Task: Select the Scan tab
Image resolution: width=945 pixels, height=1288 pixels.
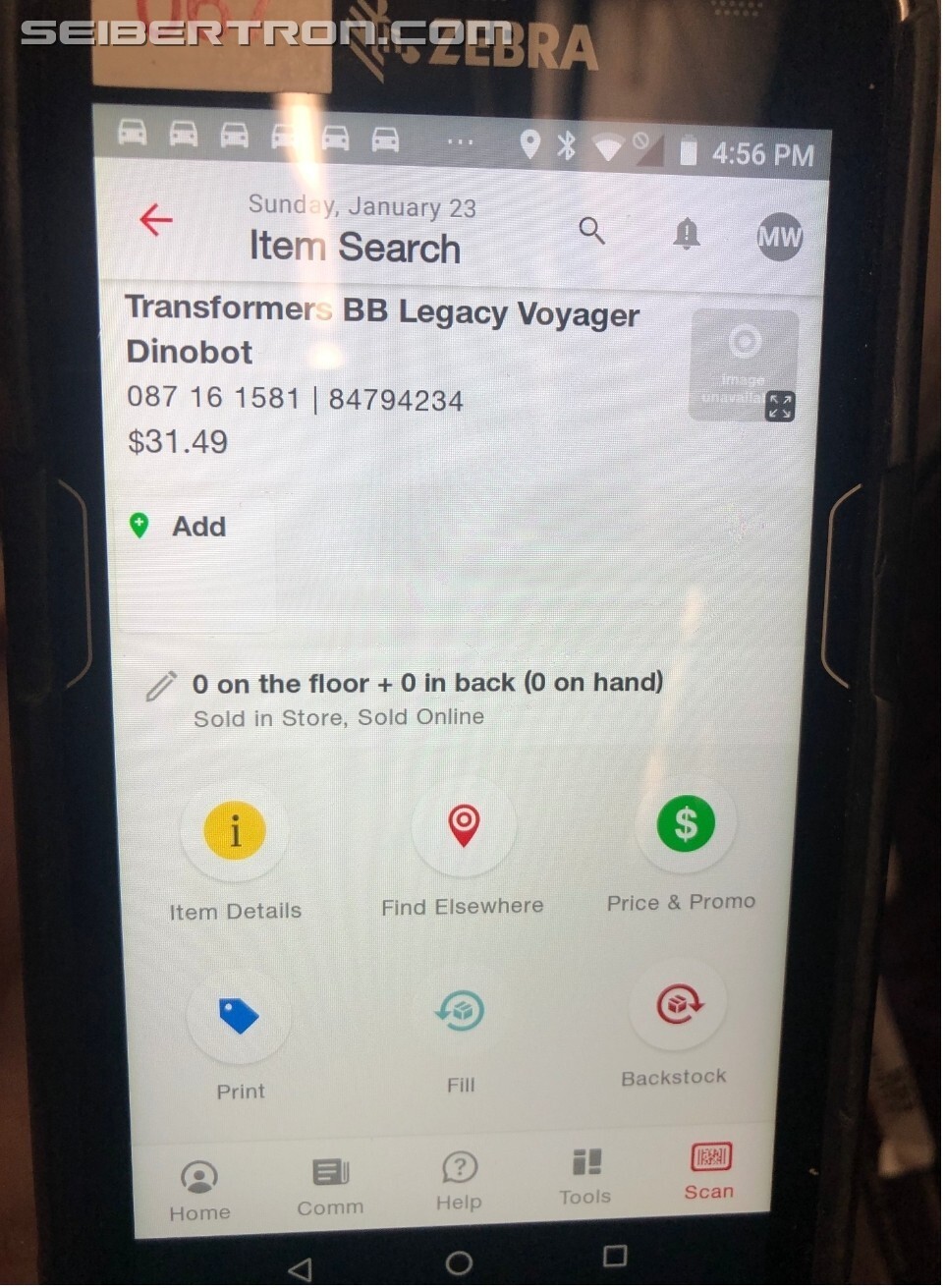Action: (x=709, y=1170)
